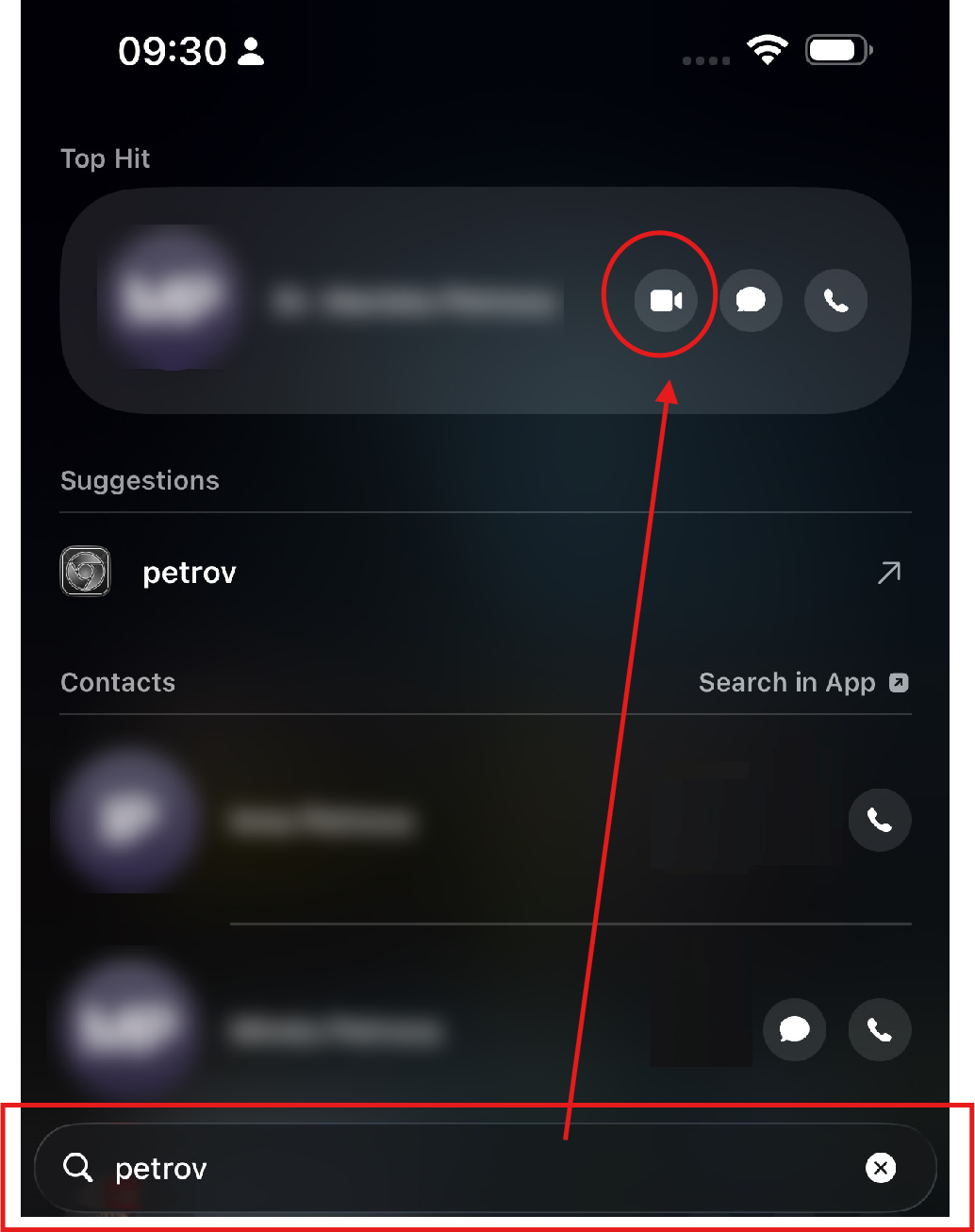Open the petrov search suggestion
Screen dimensions: 975x1232
click(471, 573)
